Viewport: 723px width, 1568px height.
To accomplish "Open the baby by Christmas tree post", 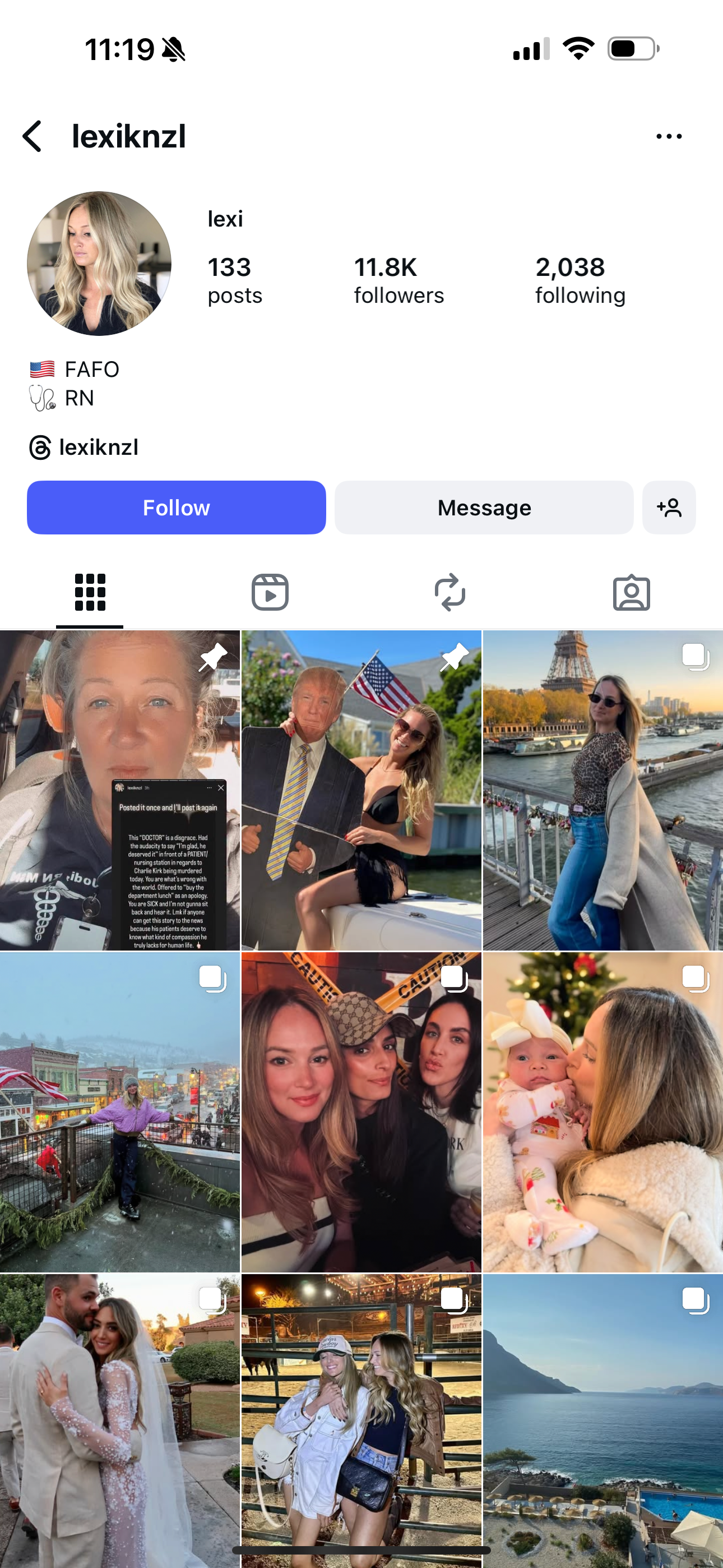I will click(x=602, y=1112).
